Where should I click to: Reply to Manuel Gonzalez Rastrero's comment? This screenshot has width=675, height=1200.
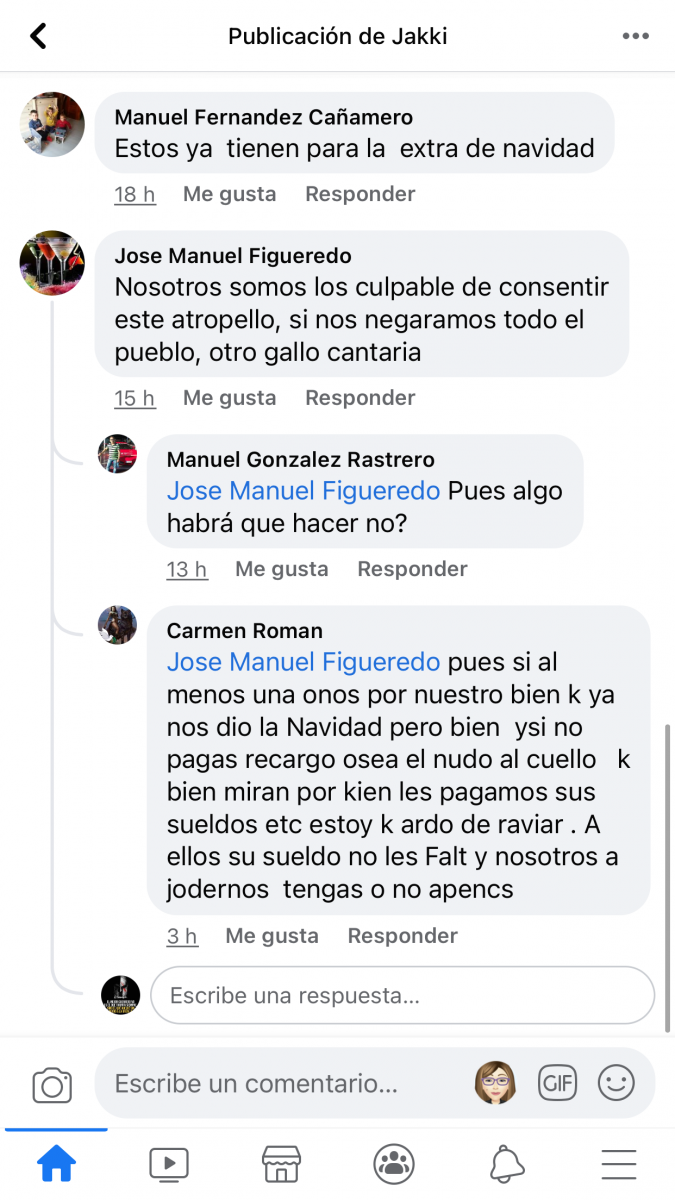(x=412, y=569)
